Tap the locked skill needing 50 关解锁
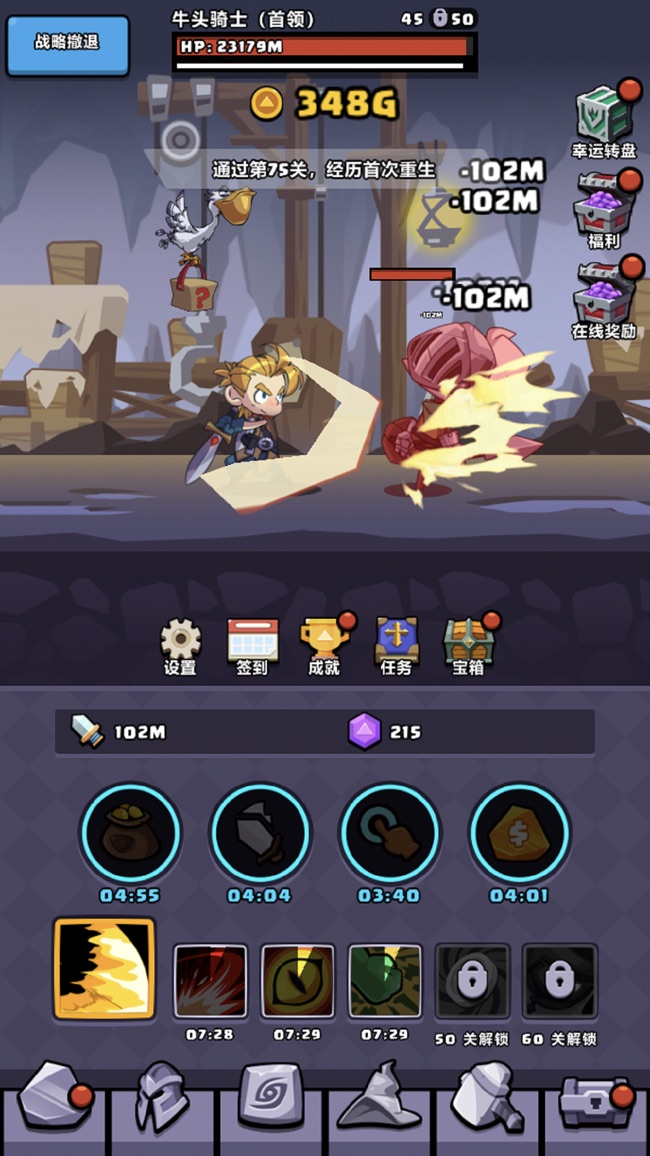The height and width of the screenshot is (1156, 650). (x=472, y=981)
